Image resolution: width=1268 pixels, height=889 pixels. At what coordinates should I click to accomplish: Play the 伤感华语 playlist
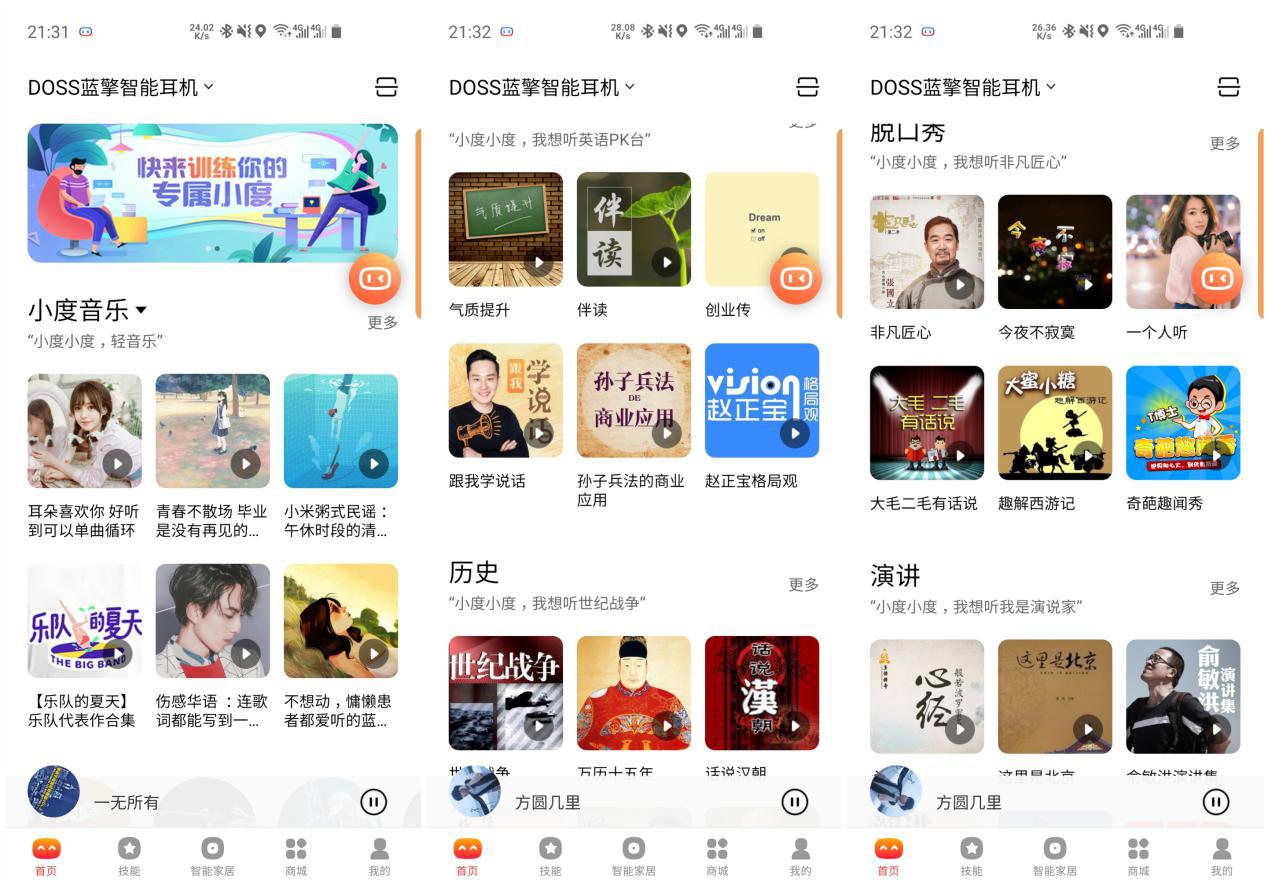(x=245, y=653)
